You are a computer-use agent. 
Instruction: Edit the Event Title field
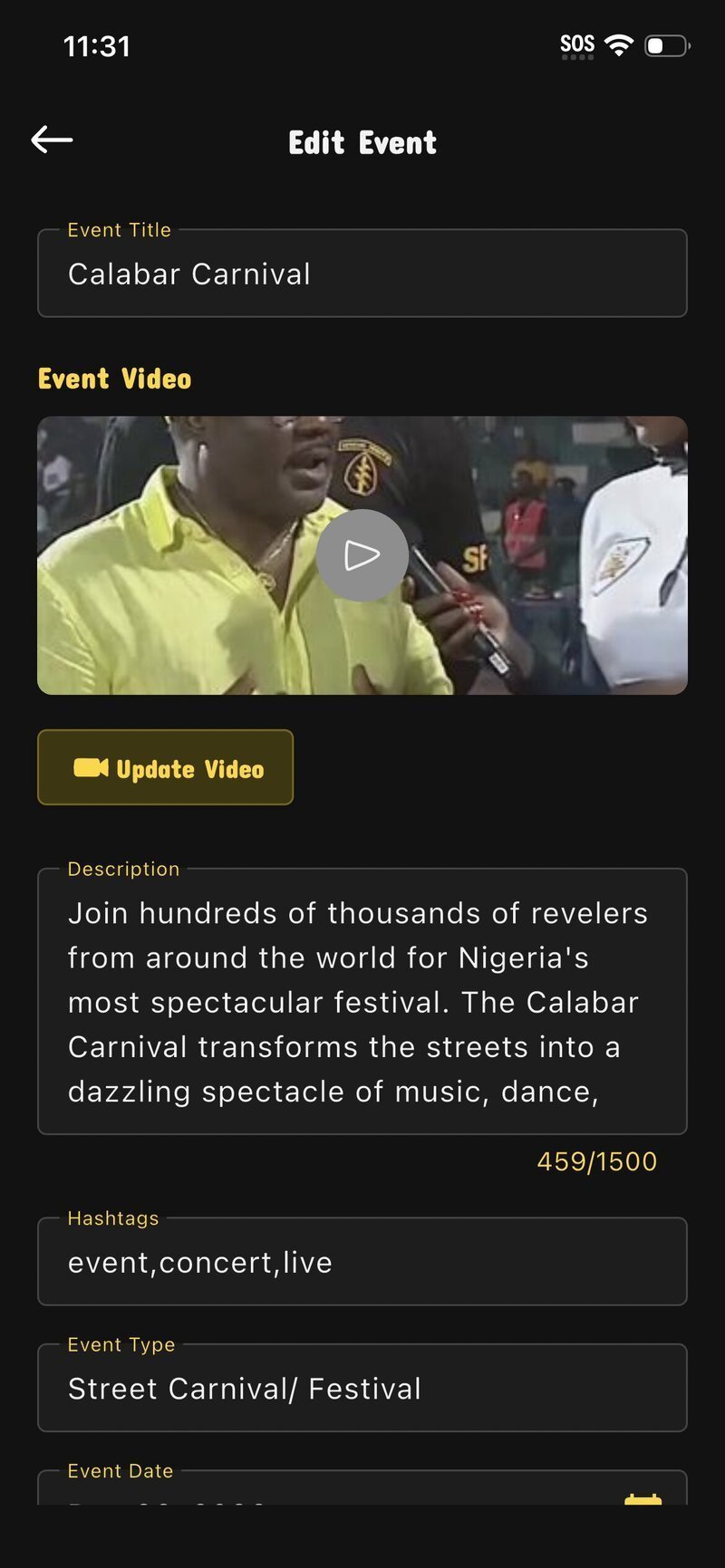pyautogui.click(x=362, y=274)
